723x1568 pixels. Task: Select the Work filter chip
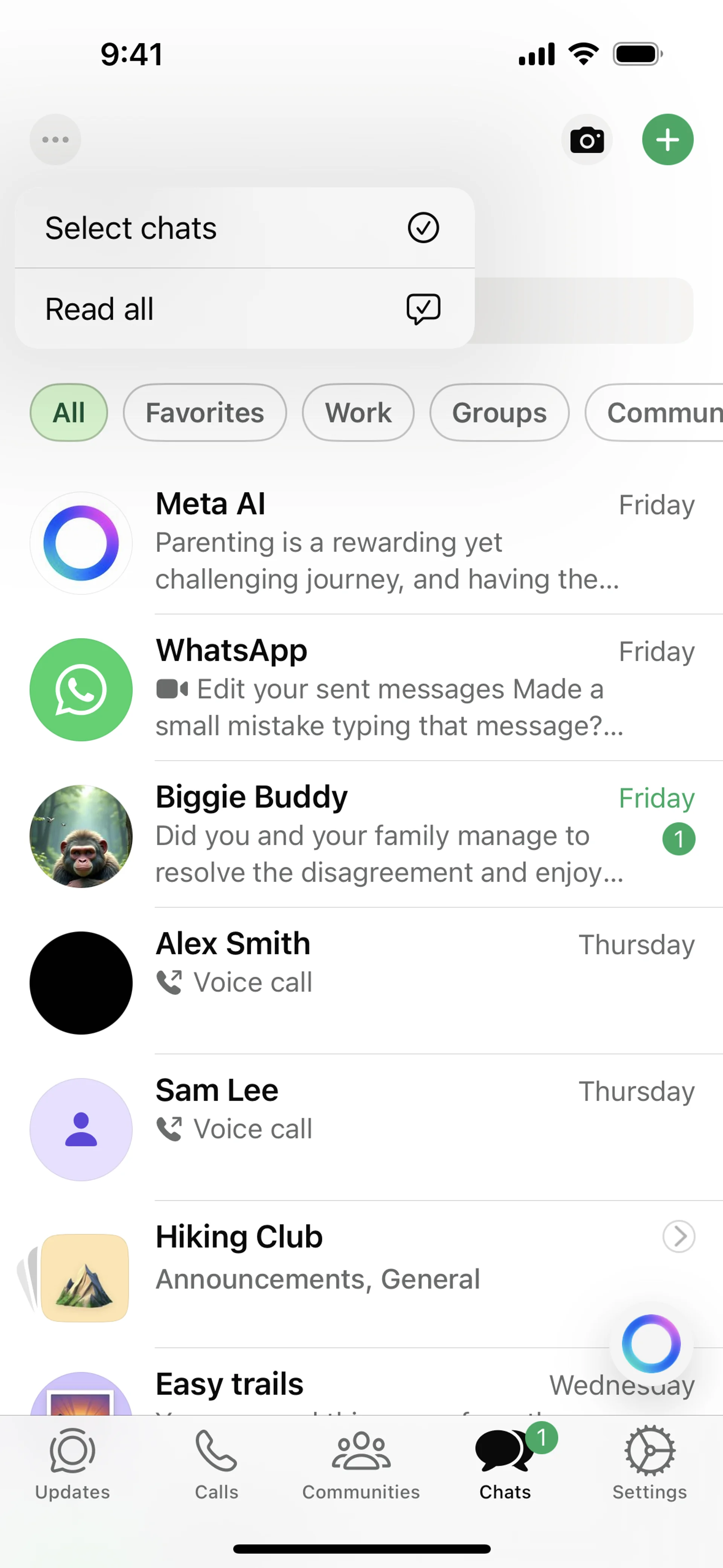coord(358,413)
